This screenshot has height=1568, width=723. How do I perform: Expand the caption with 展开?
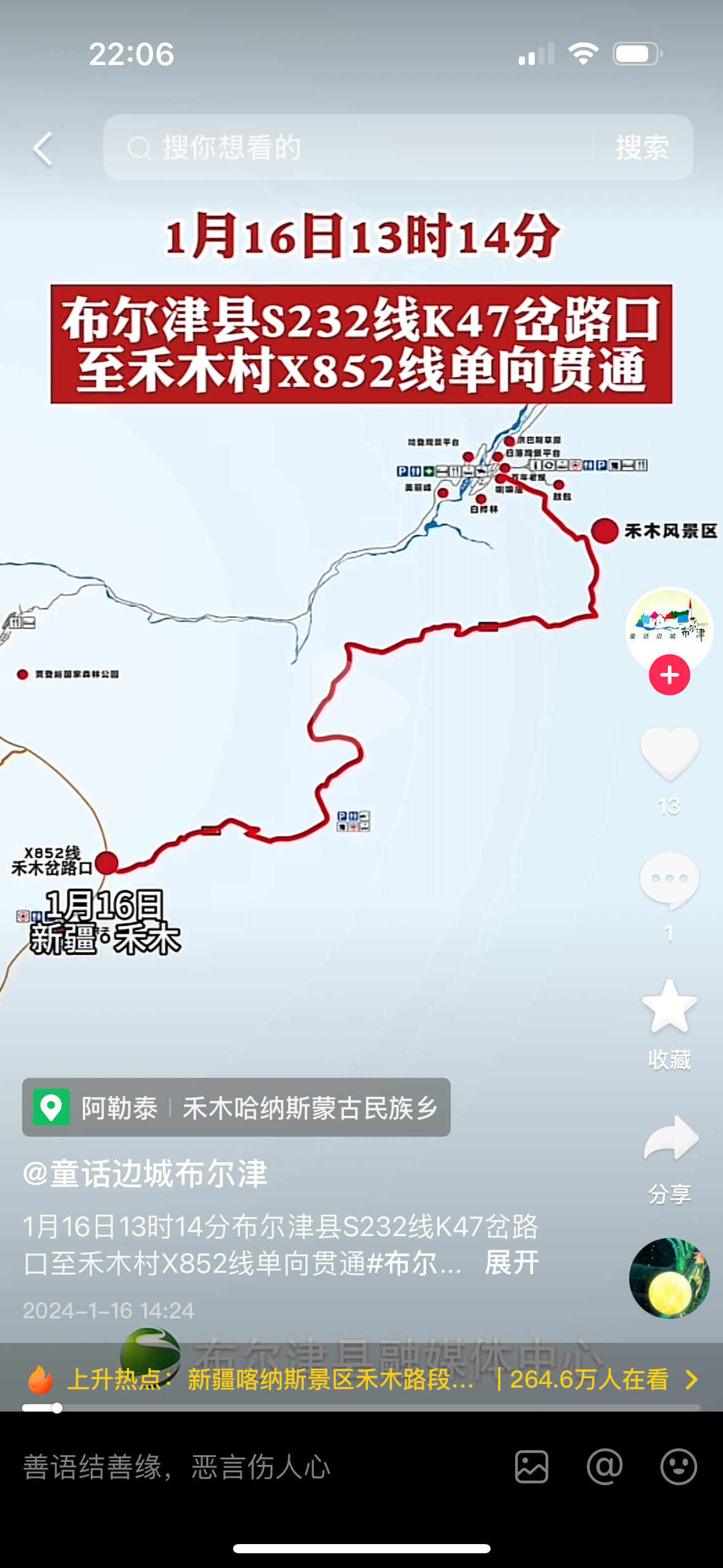pyautogui.click(x=511, y=1263)
